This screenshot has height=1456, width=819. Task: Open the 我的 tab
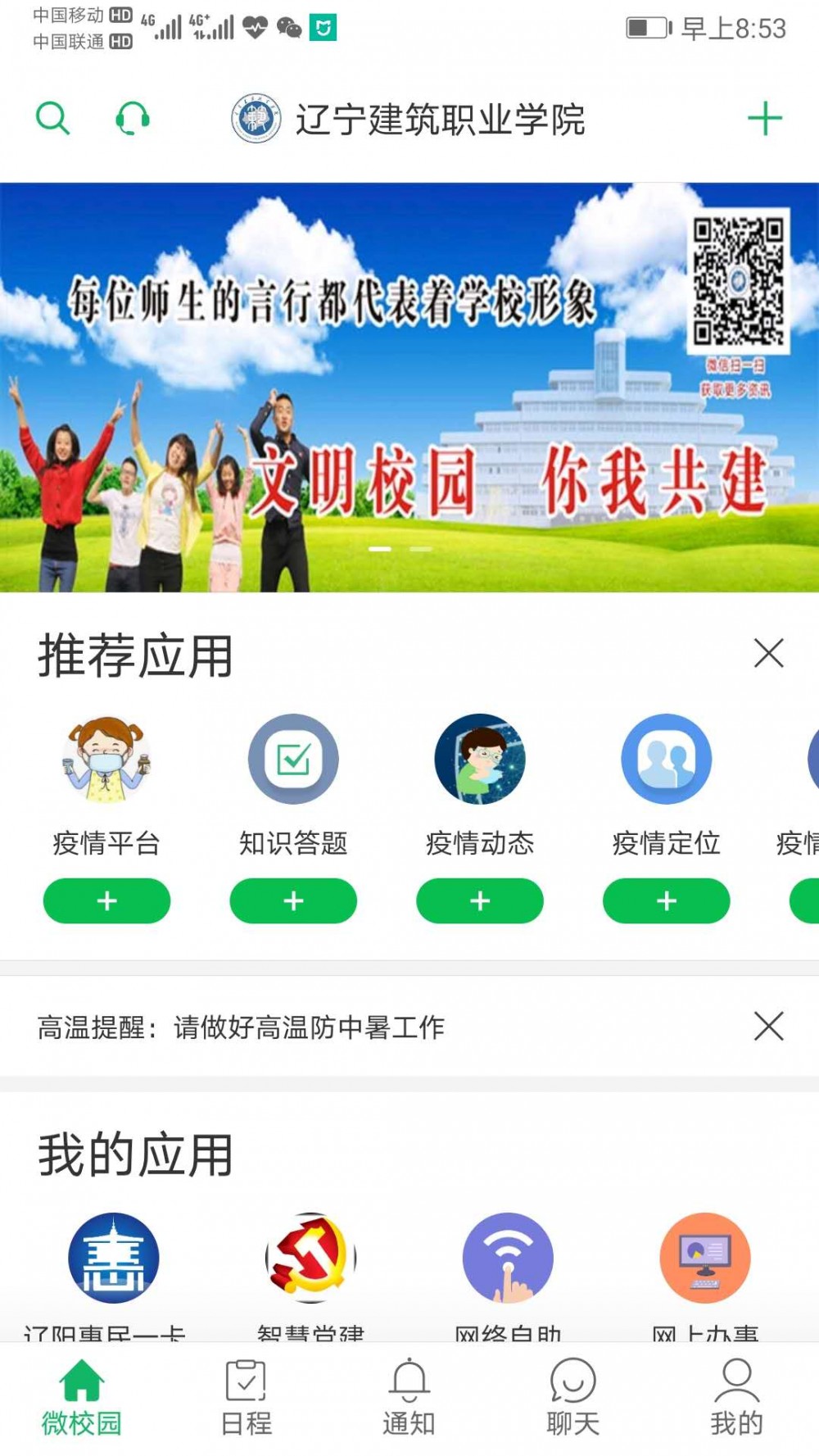tap(736, 1399)
